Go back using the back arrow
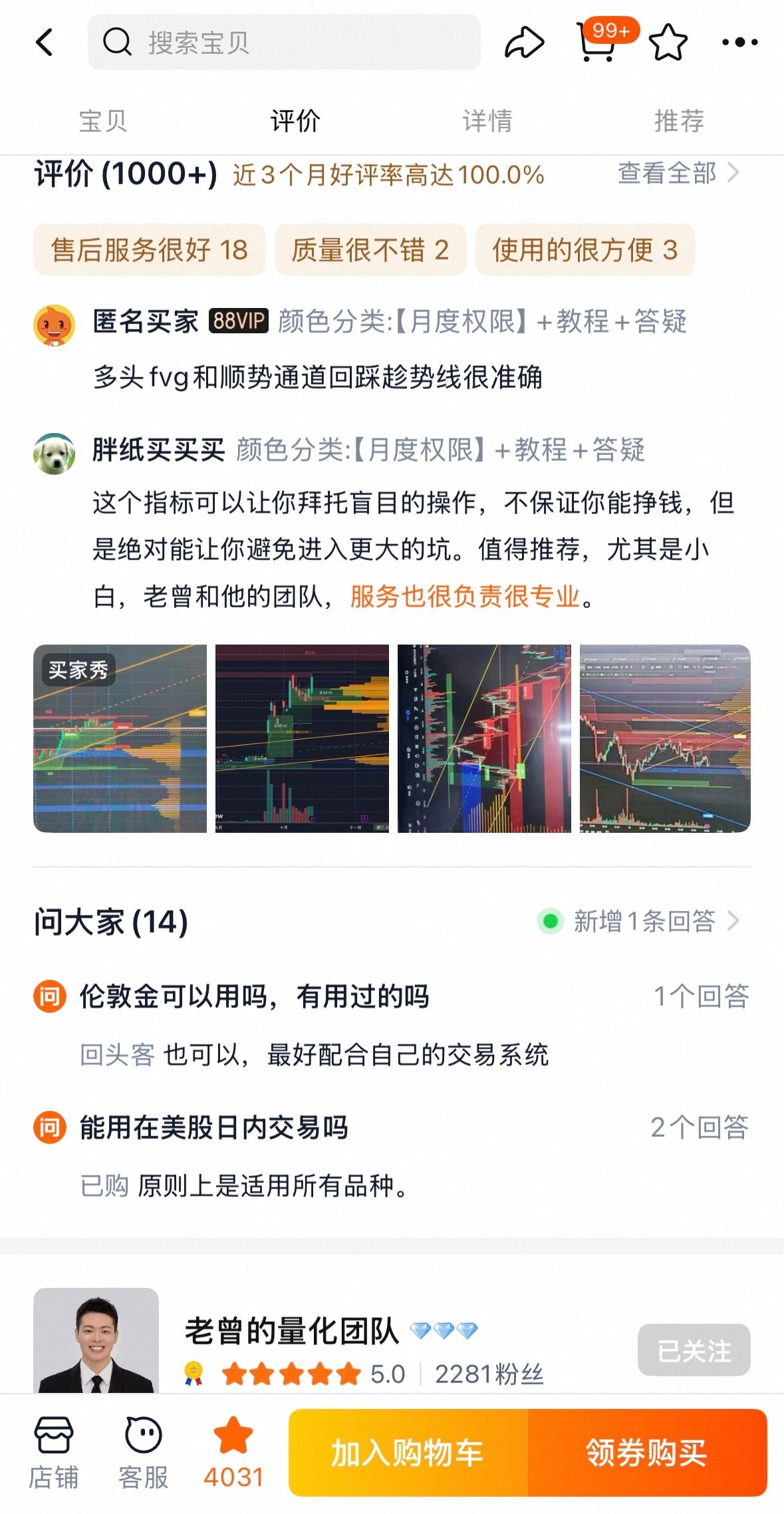 point(45,43)
